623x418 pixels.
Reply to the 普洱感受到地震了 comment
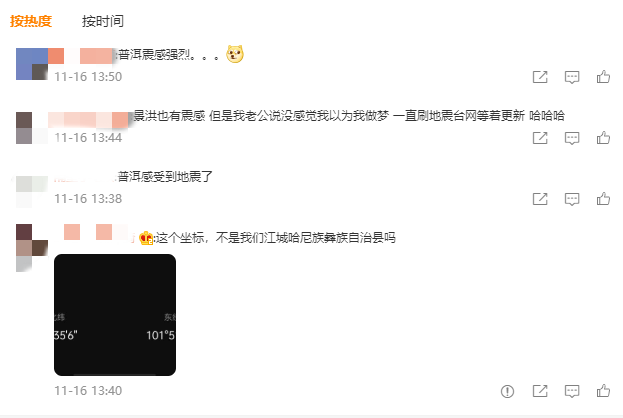point(572,199)
